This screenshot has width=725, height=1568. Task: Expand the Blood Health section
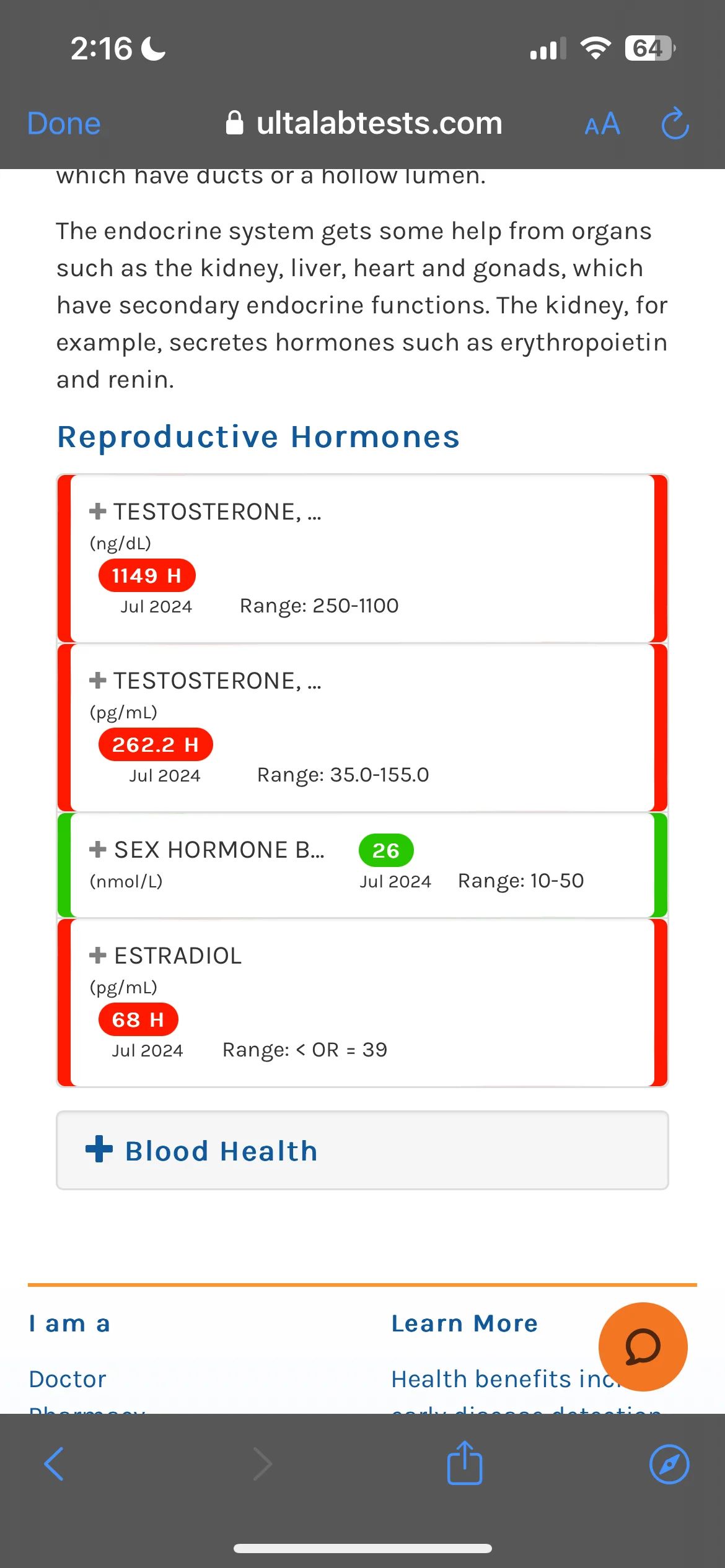pos(362,1151)
